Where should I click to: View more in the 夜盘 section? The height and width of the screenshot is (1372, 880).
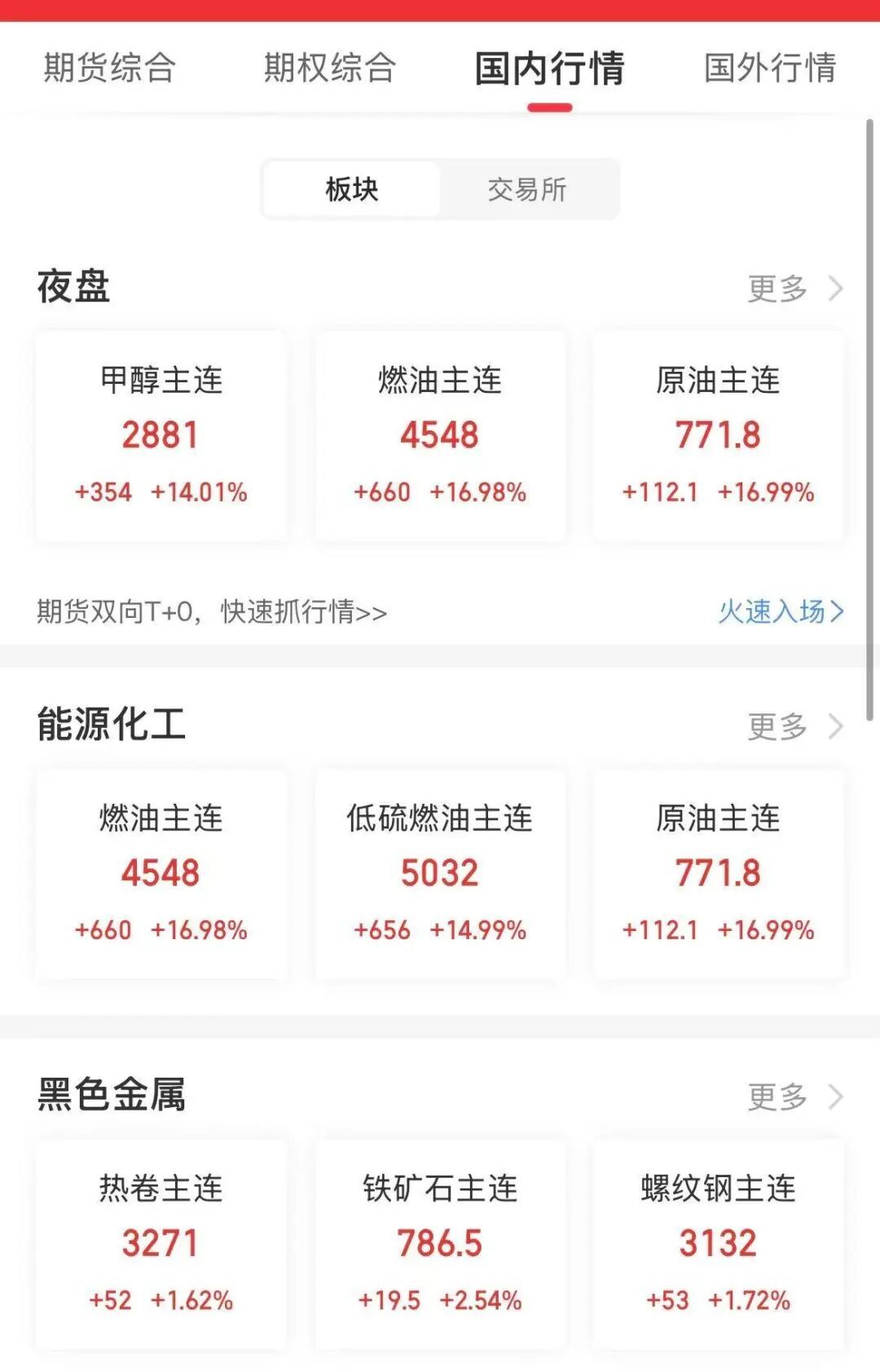(x=794, y=289)
